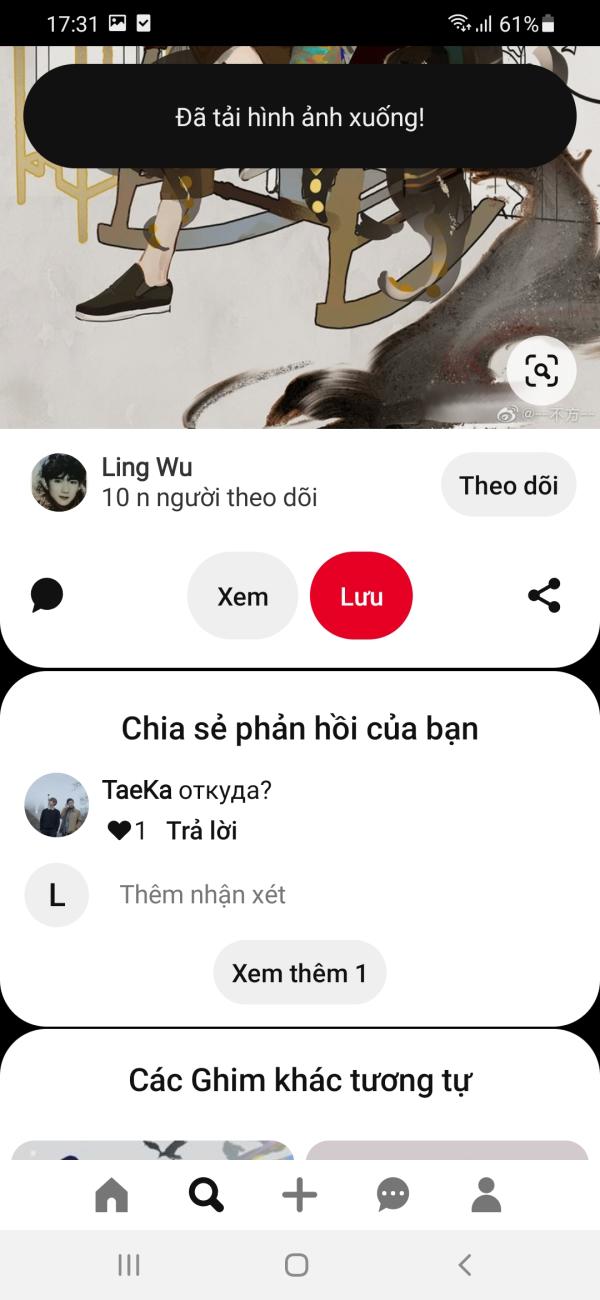The height and width of the screenshot is (1300, 600).
Task: Open TaeKa's profile picture
Action: coord(57,805)
